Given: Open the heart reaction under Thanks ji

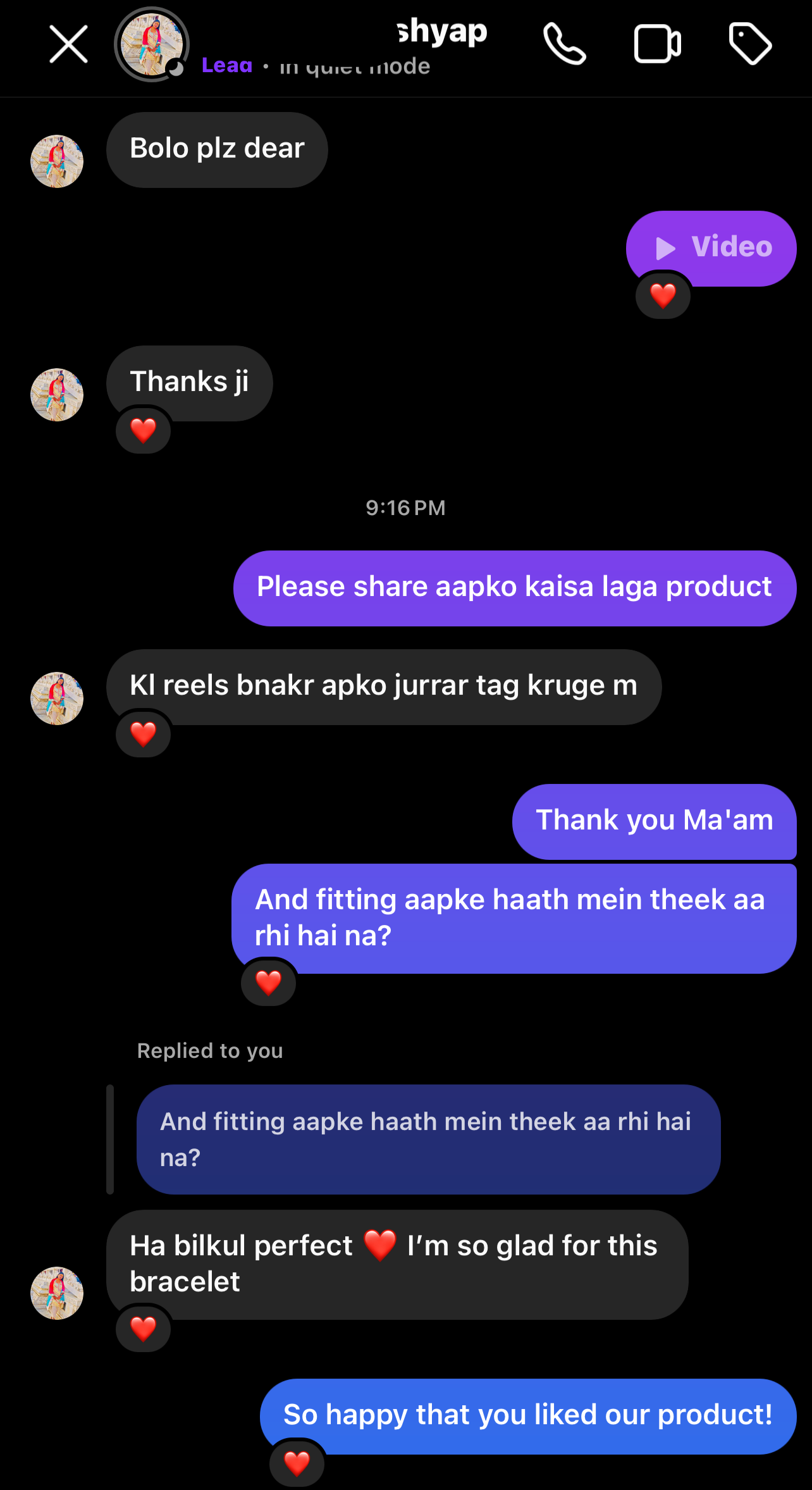Looking at the screenshot, I should pos(143,431).
